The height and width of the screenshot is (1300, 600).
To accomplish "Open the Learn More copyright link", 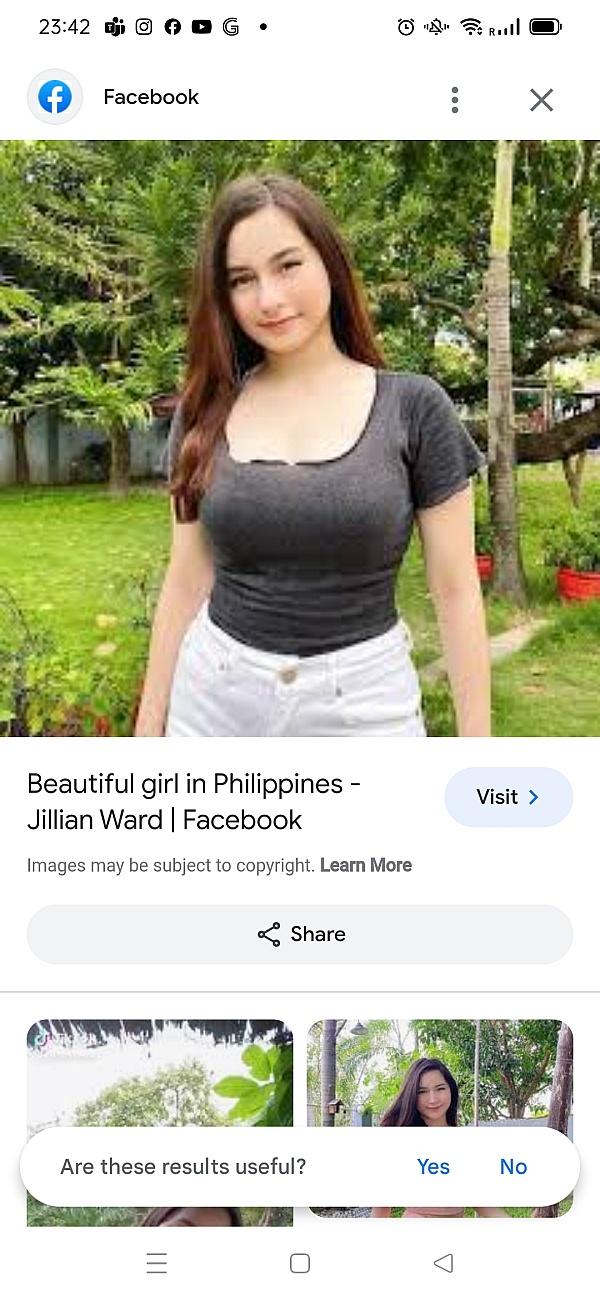I will [x=366, y=865].
